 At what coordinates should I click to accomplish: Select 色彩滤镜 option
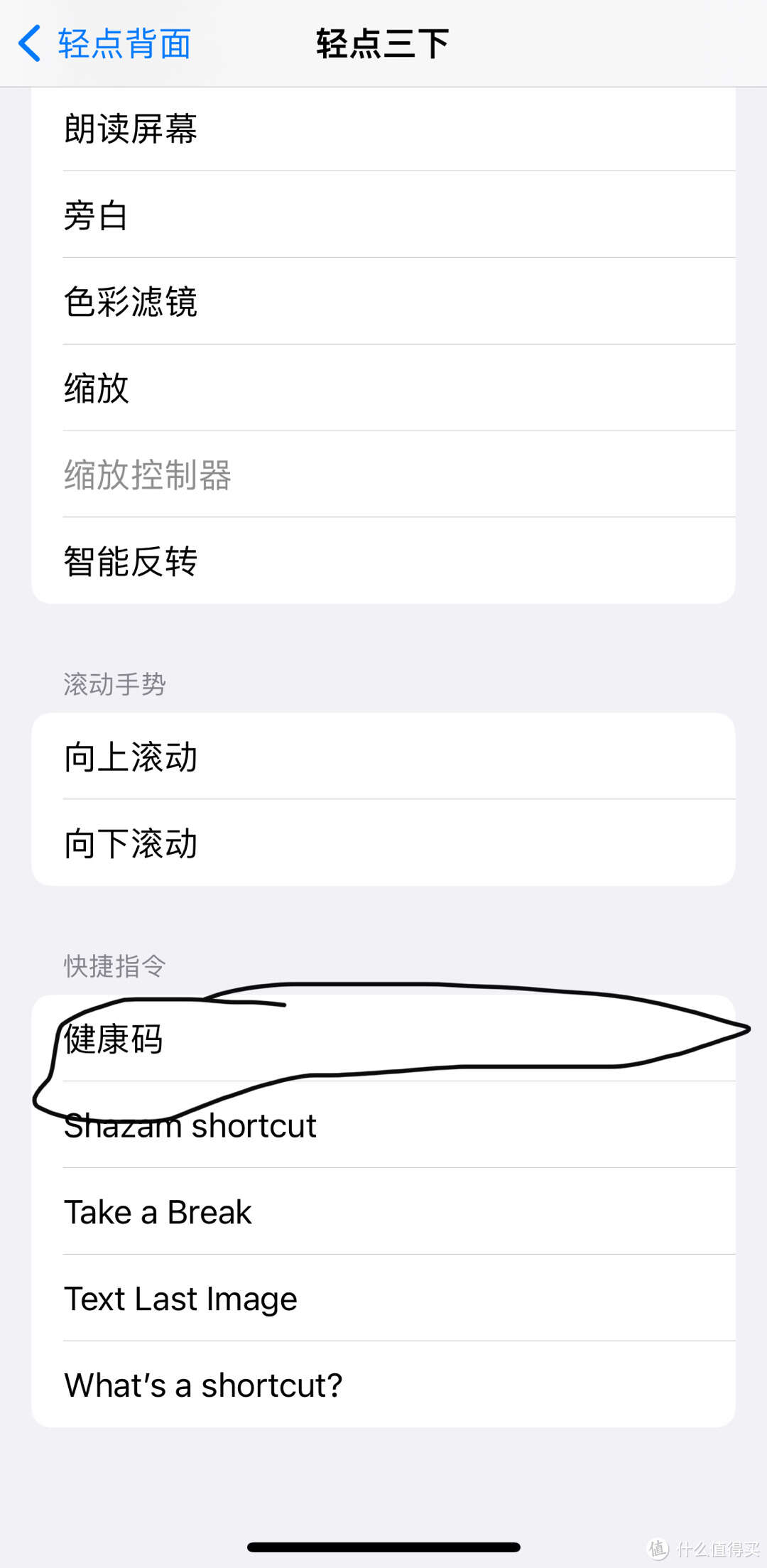[383, 301]
